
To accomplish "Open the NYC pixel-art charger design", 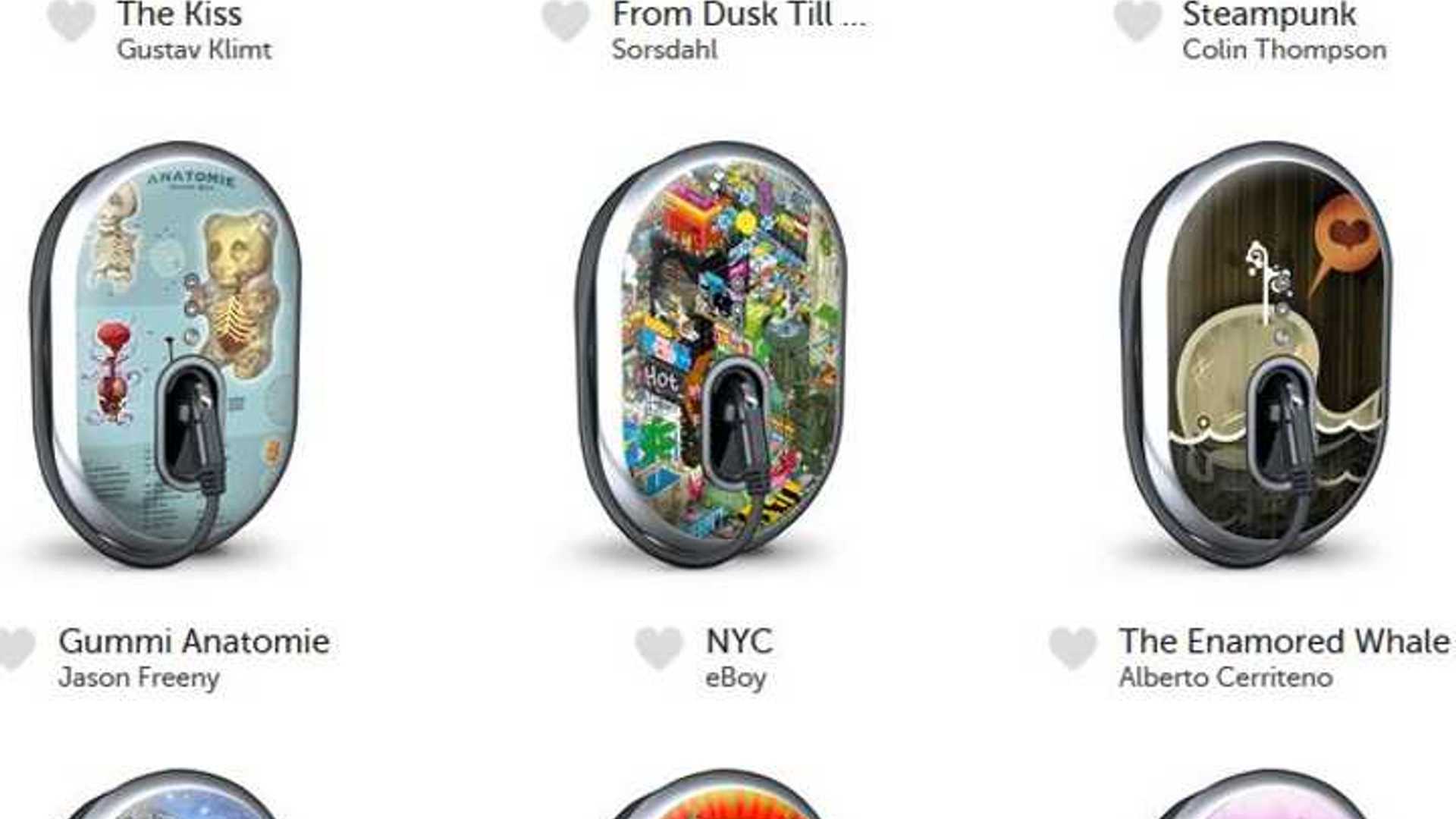I will [713, 353].
